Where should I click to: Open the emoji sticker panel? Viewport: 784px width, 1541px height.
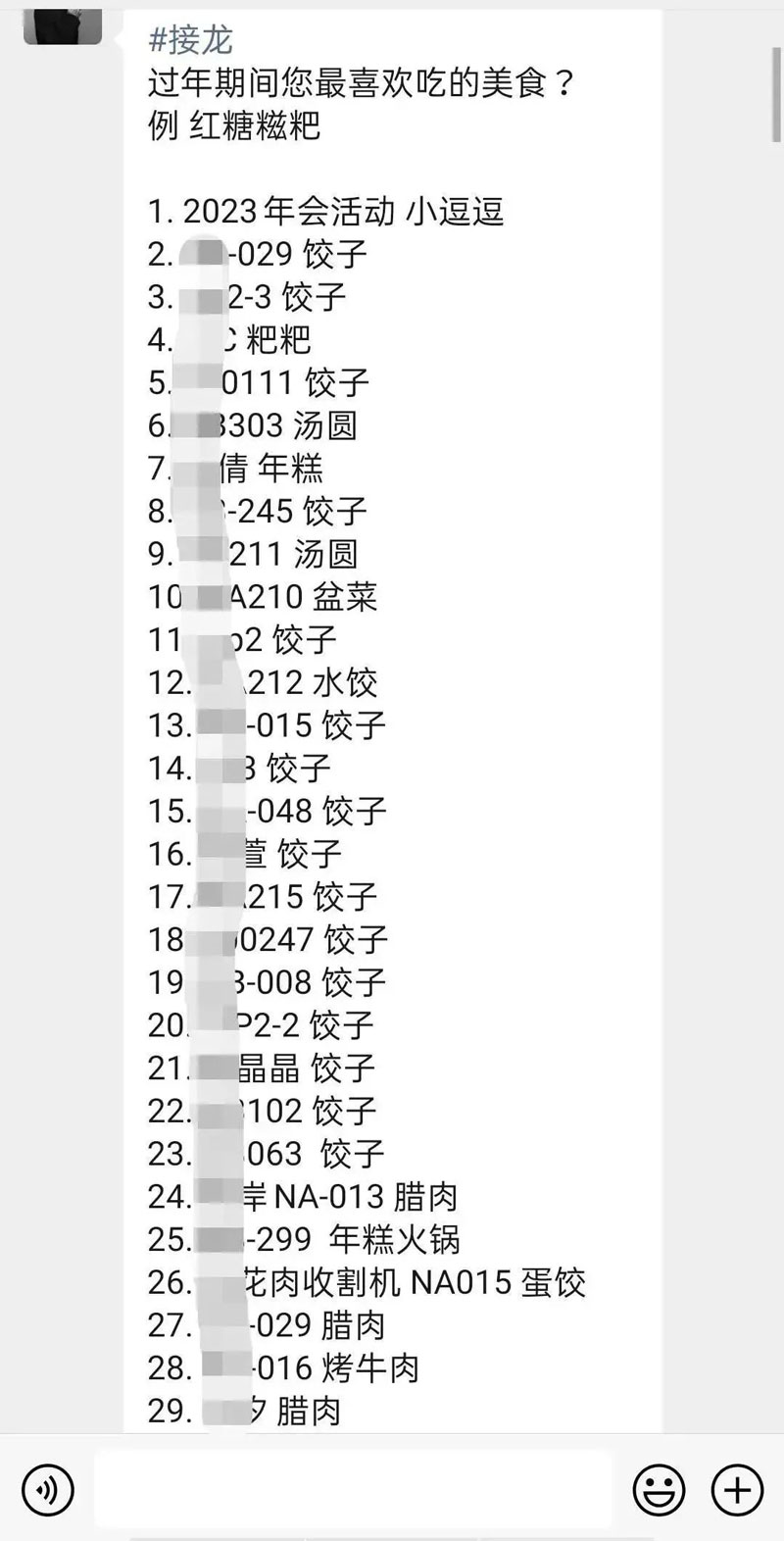click(x=659, y=1491)
